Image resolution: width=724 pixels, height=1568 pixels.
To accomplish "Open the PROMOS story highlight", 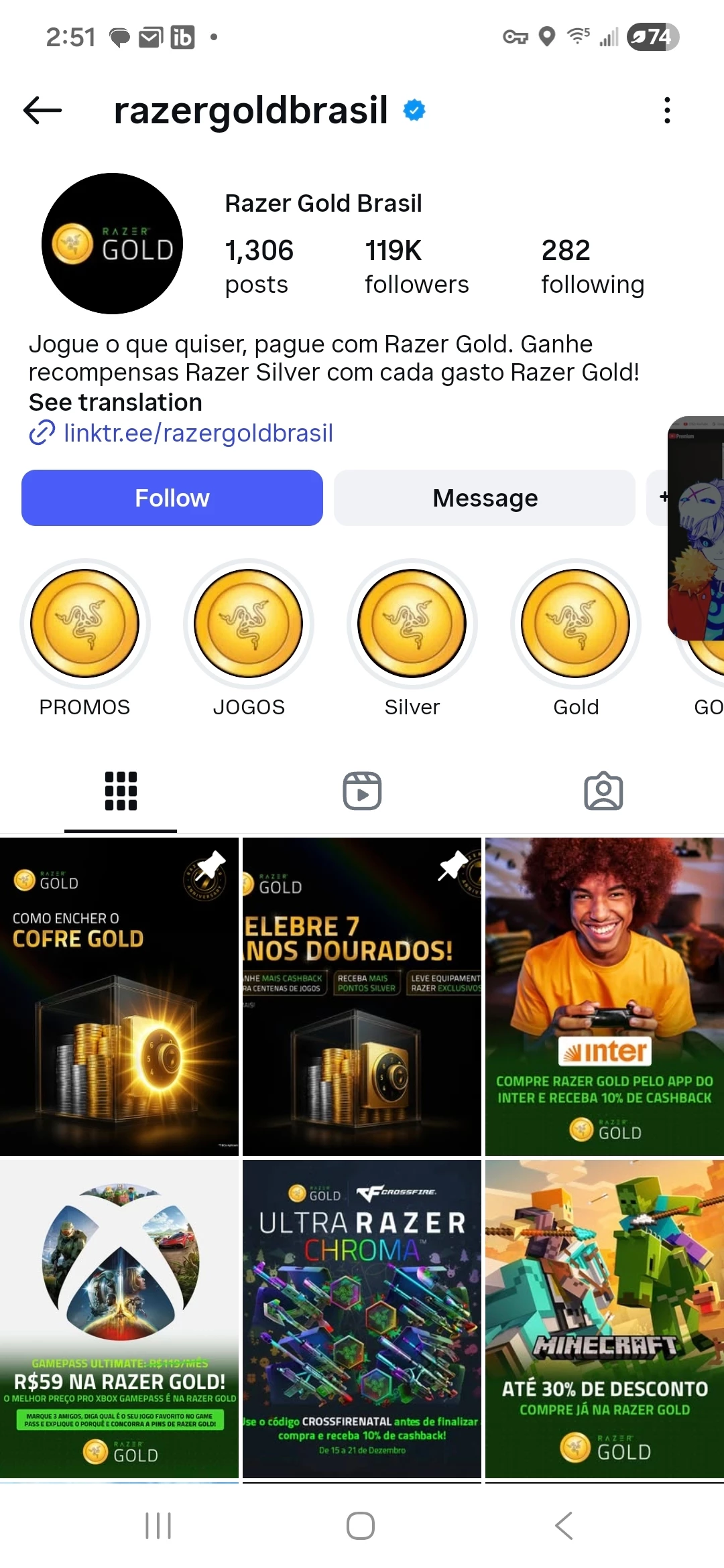I will coord(85,624).
